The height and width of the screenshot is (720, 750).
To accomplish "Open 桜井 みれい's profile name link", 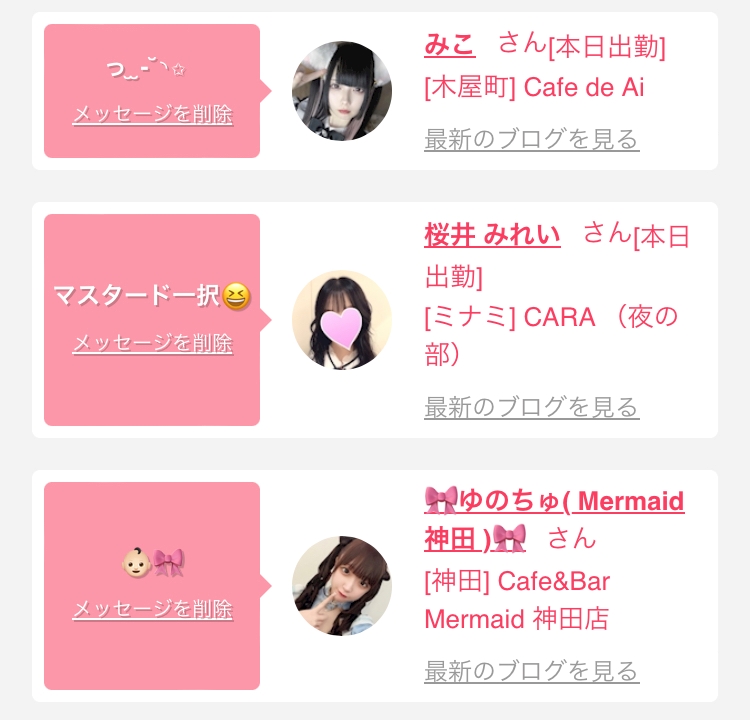I will 492,235.
